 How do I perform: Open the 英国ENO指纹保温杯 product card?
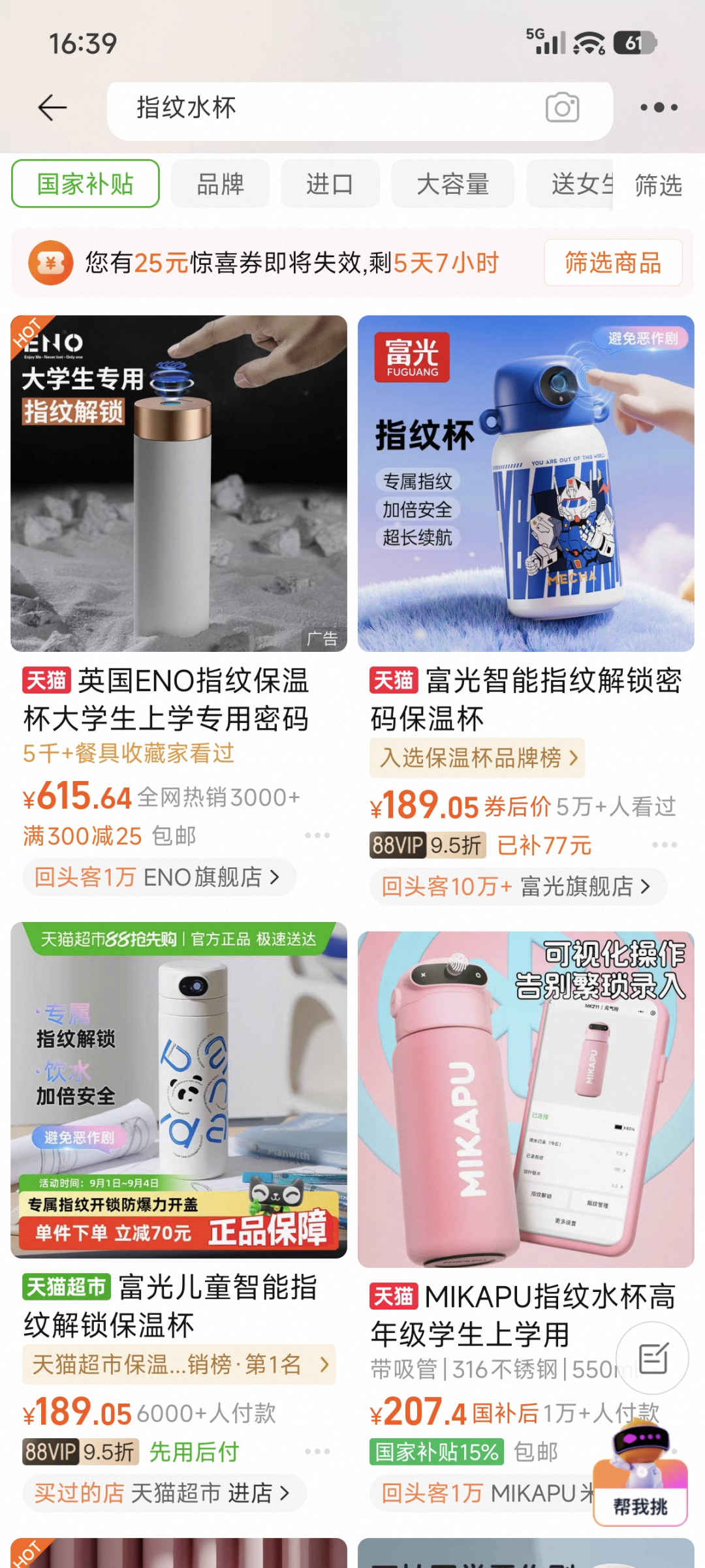(179, 484)
